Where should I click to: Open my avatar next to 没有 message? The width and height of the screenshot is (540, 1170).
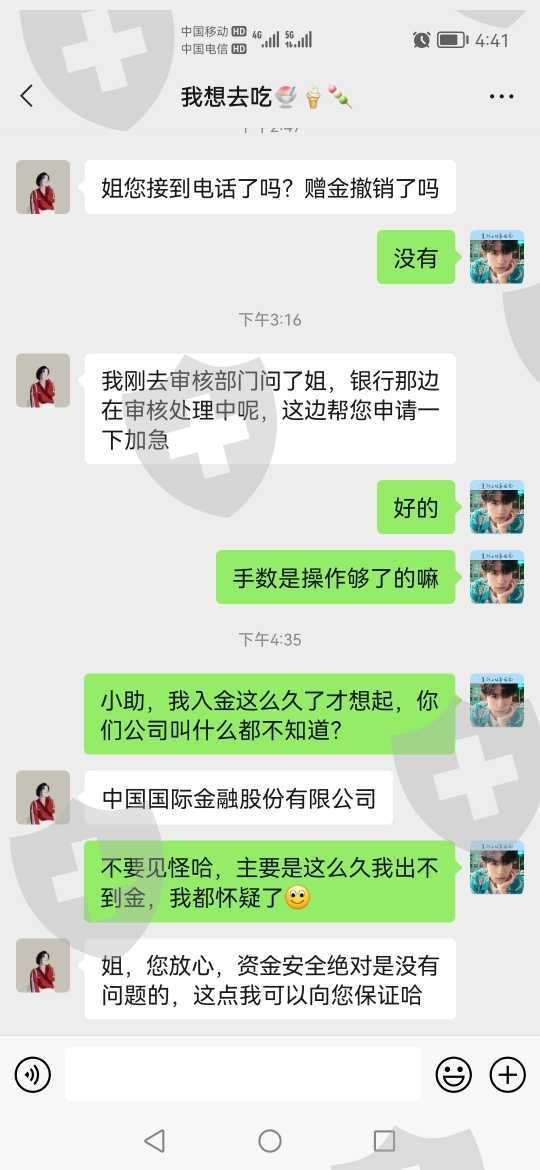click(x=497, y=257)
